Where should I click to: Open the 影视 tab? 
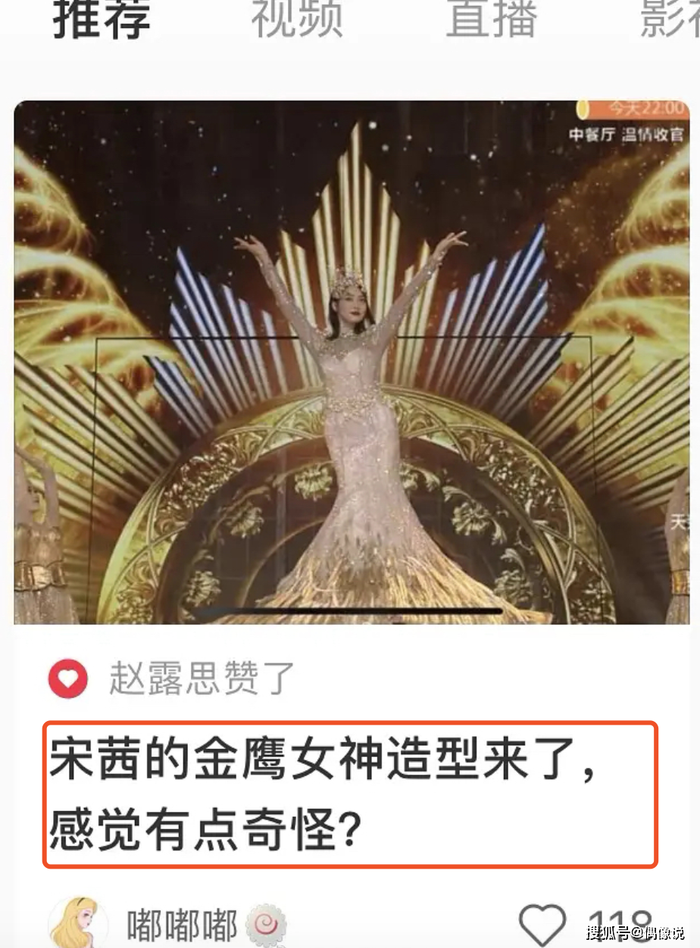tap(672, 18)
